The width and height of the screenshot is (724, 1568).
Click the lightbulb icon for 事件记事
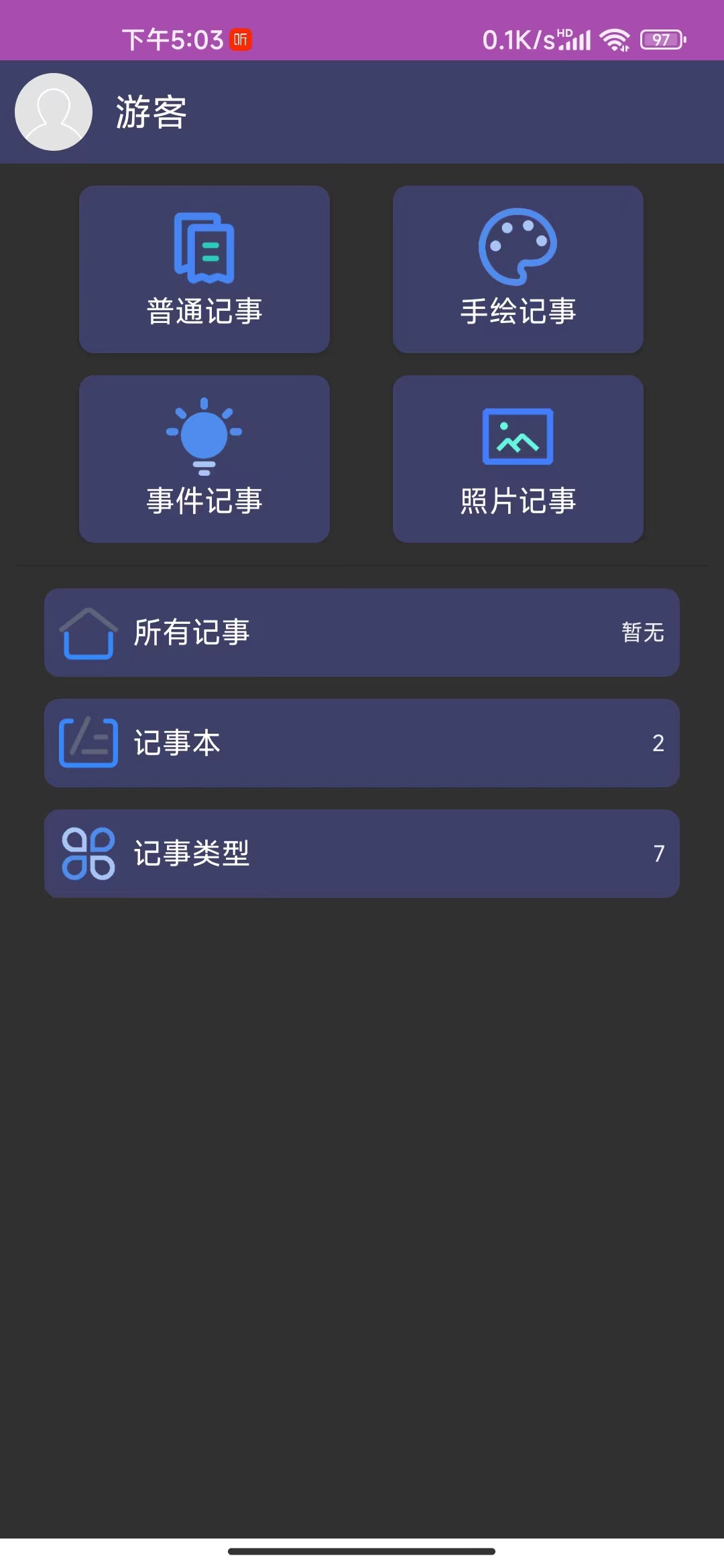(203, 436)
